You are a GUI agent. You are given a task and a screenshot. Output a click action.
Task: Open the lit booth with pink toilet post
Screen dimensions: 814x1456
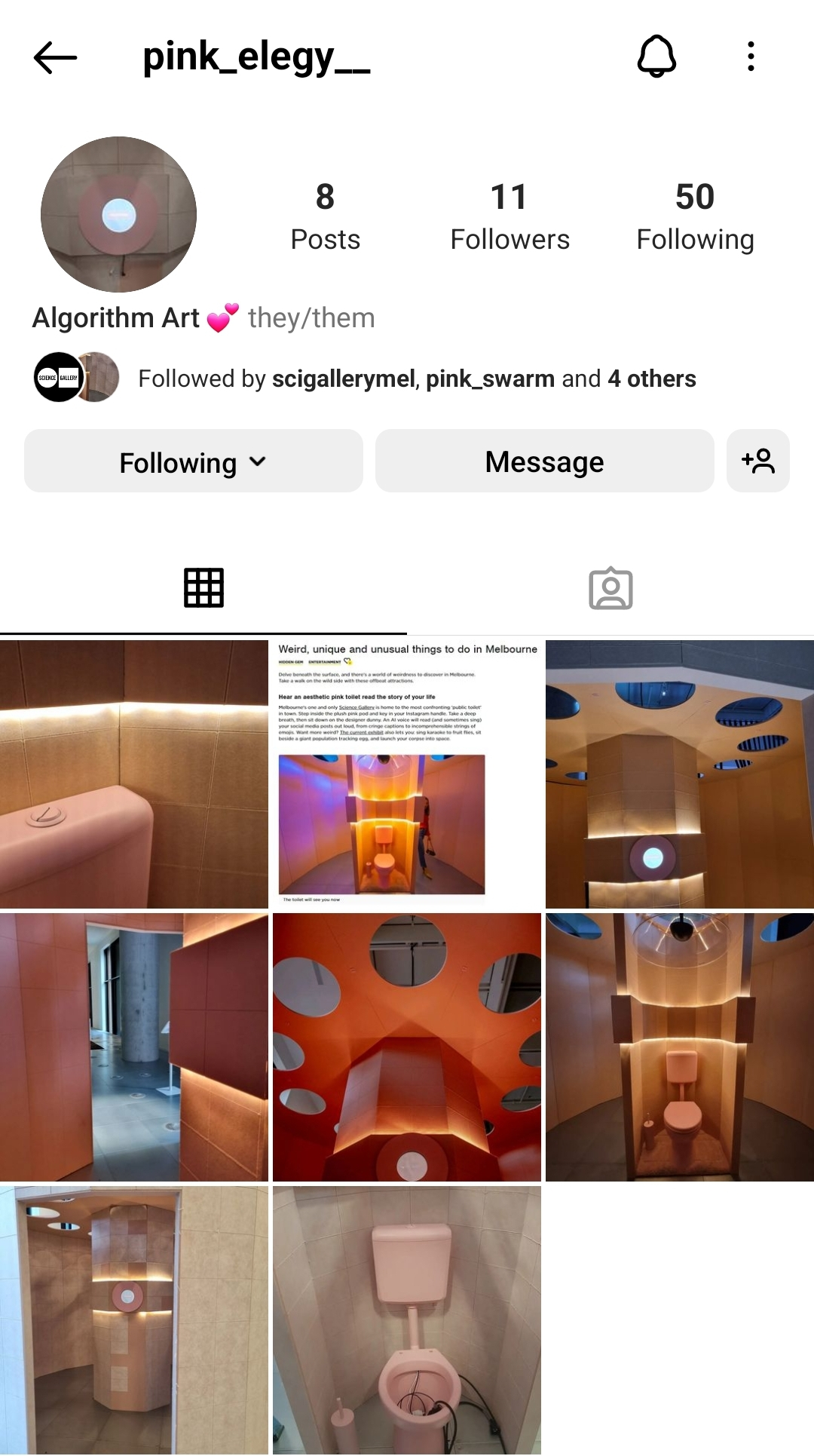[679, 1047]
